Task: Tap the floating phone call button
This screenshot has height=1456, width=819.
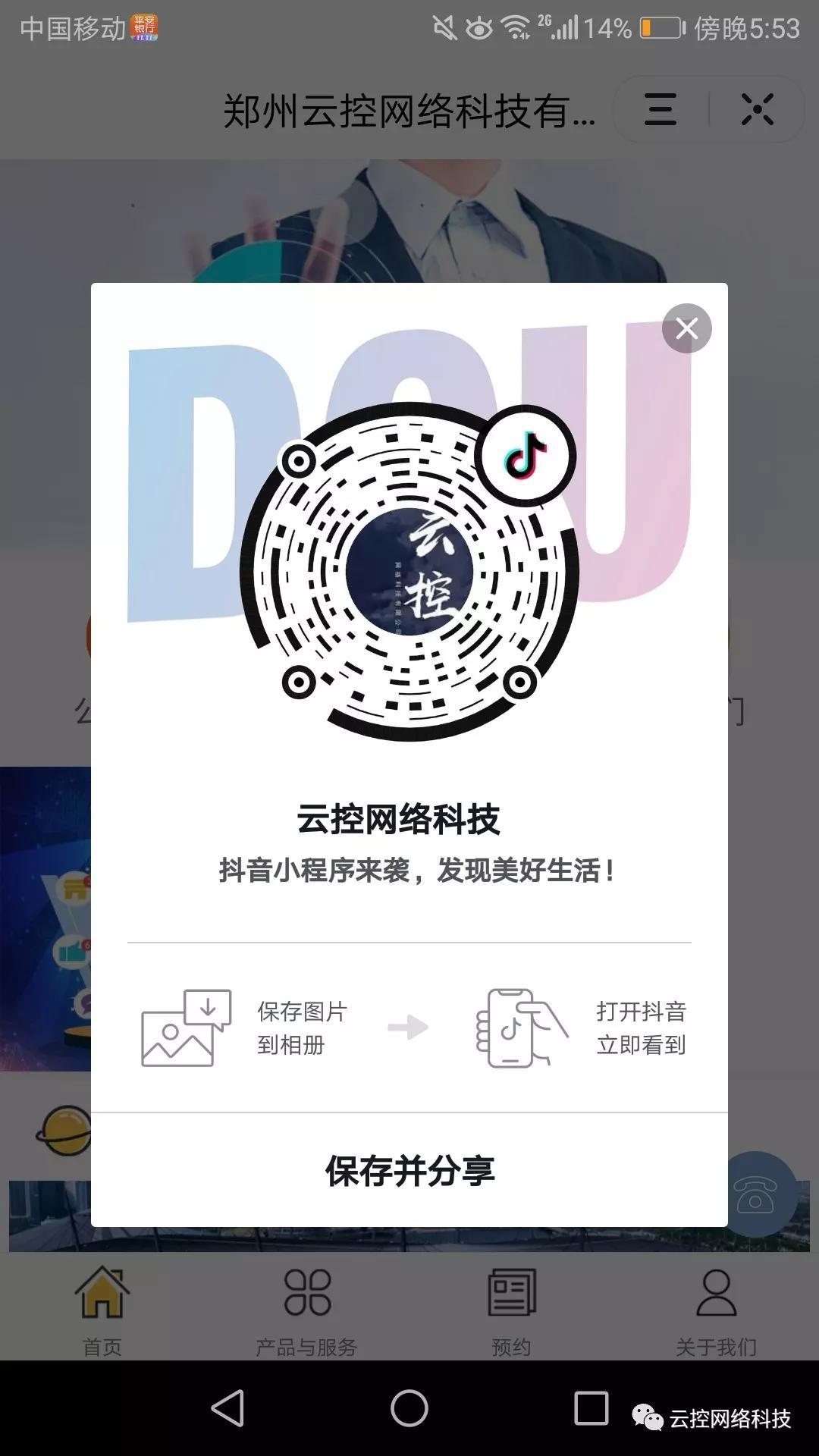Action: pyautogui.click(x=755, y=1195)
